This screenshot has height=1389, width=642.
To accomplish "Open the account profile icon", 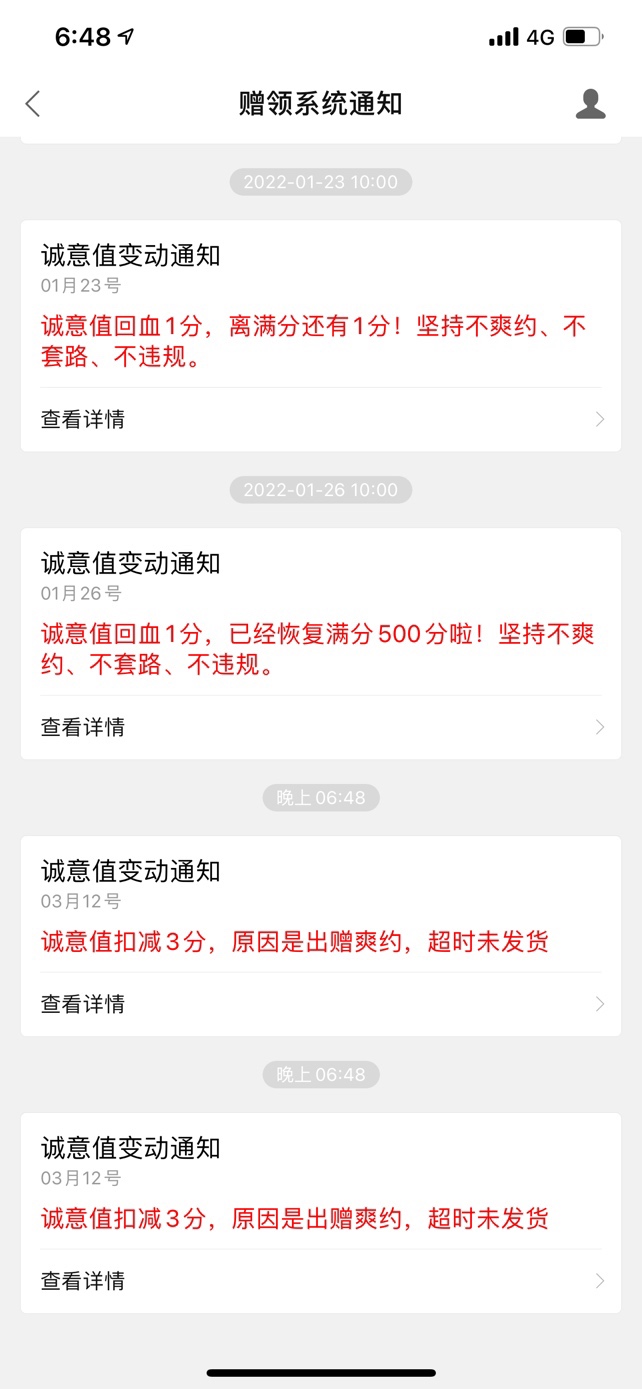I will [x=591, y=103].
